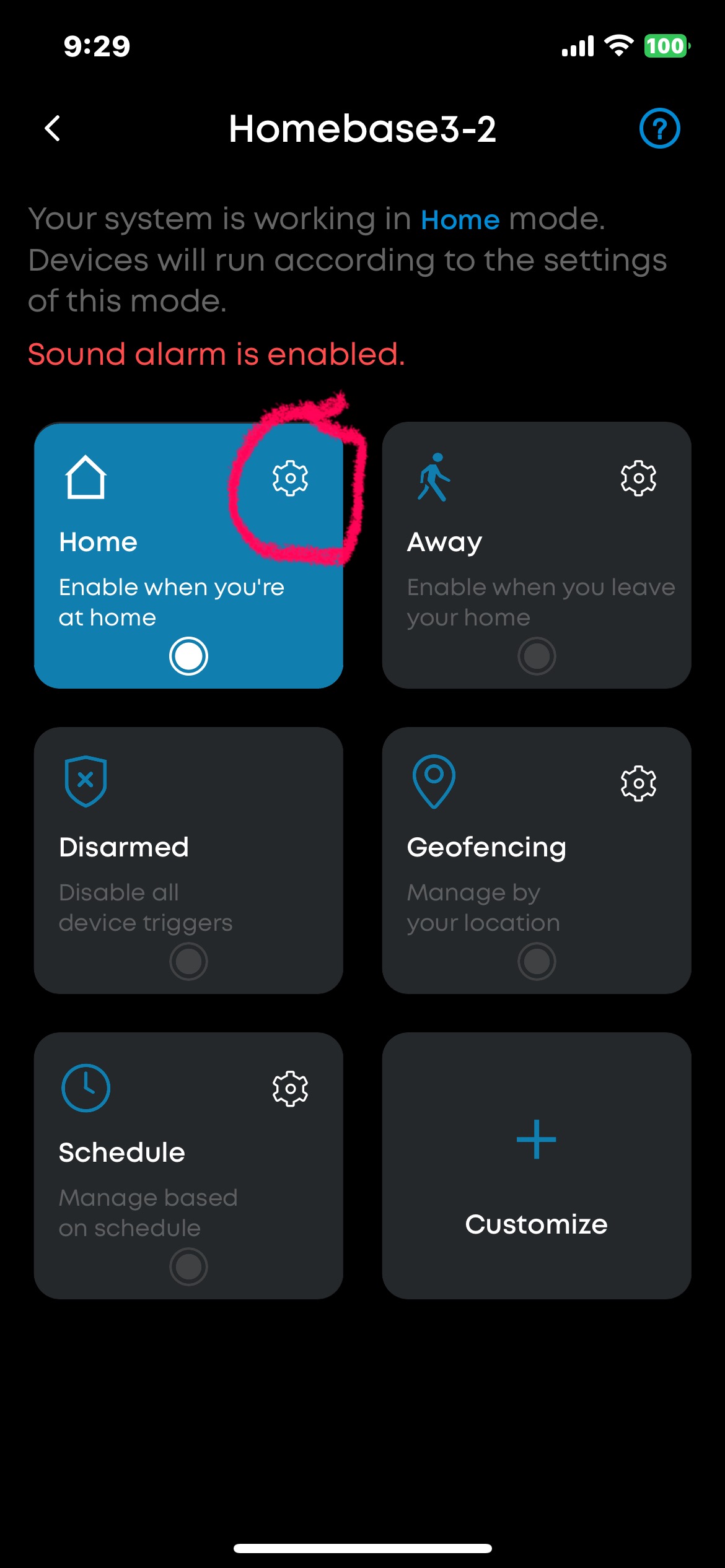Image resolution: width=725 pixels, height=1568 pixels.
Task: Enable Geofencing mode radio button
Action: pyautogui.click(x=537, y=961)
